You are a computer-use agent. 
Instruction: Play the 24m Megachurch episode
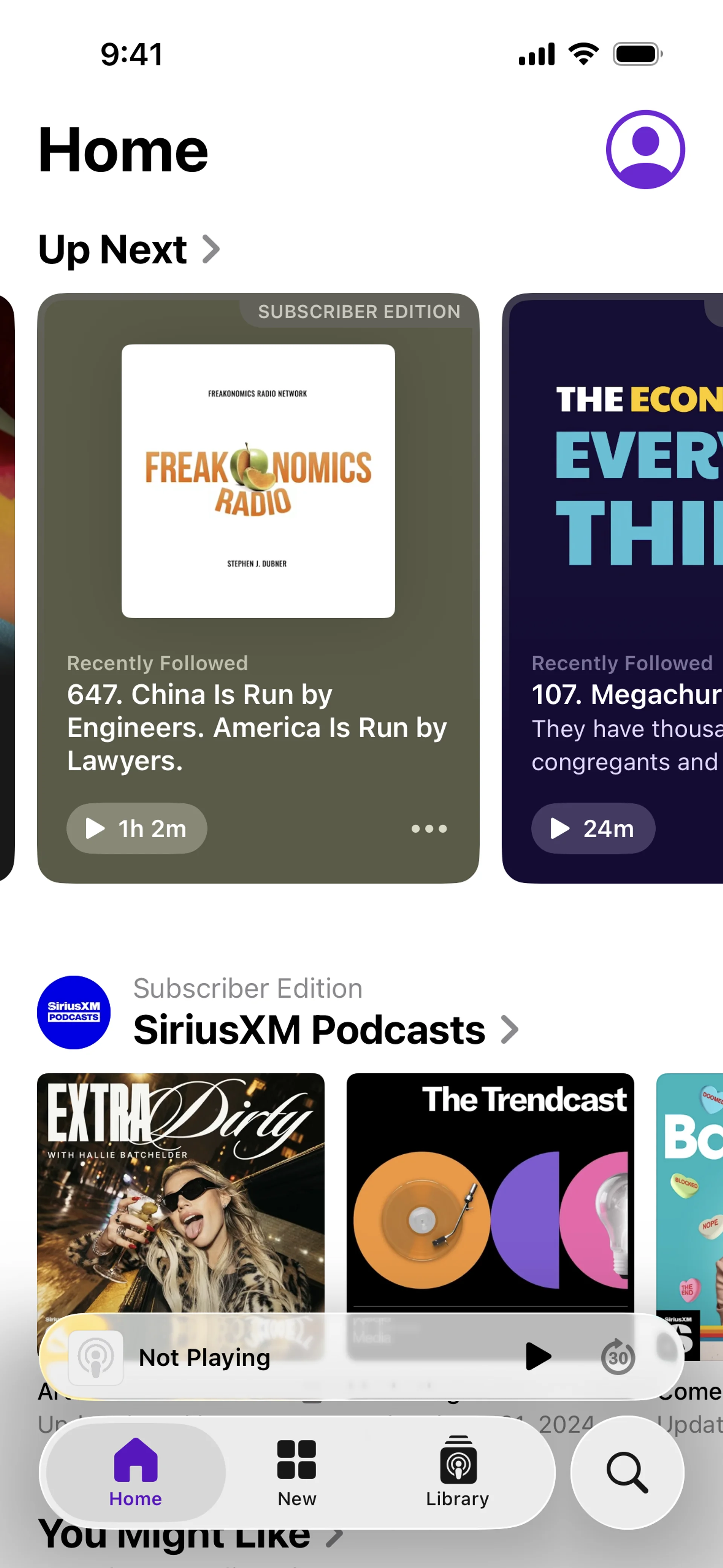click(593, 828)
